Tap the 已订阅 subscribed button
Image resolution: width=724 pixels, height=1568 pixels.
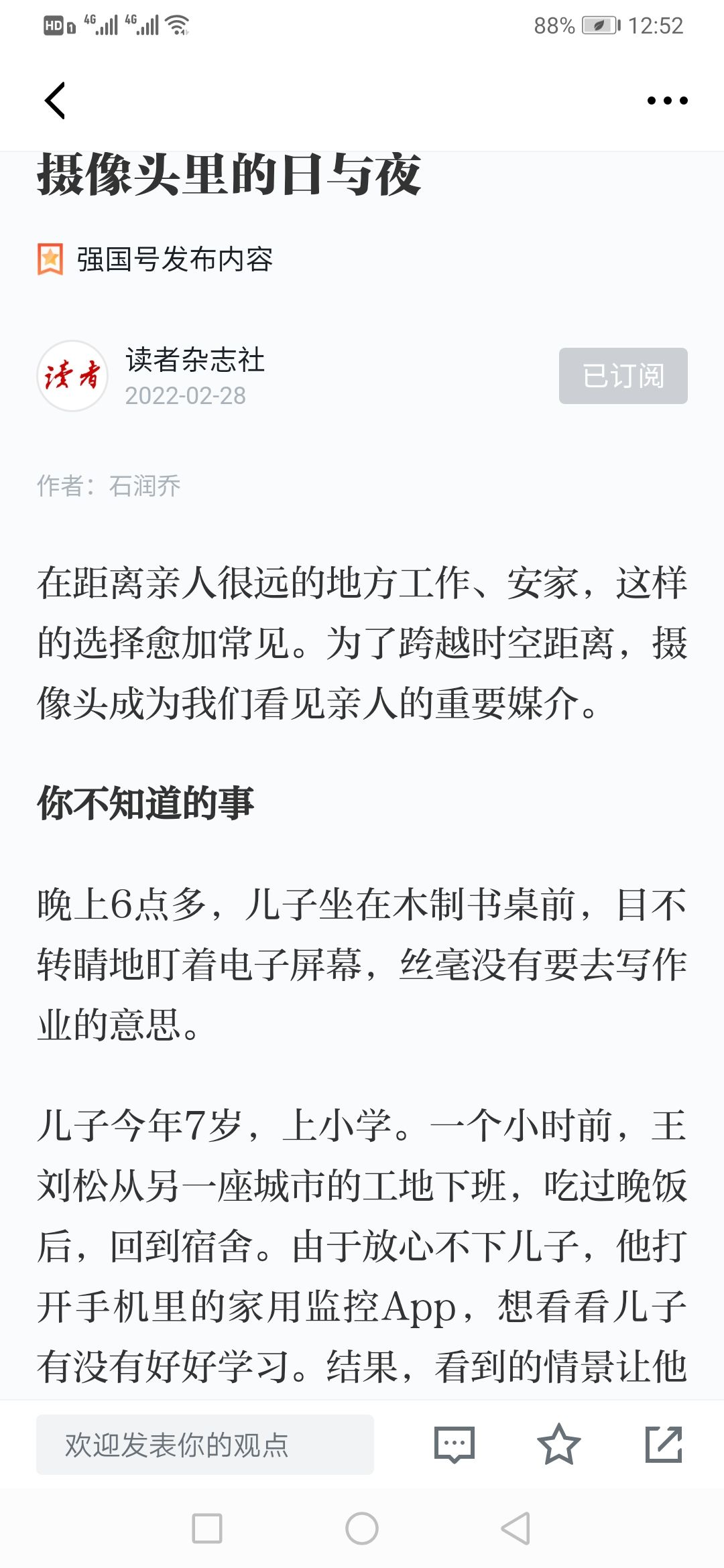tap(623, 376)
